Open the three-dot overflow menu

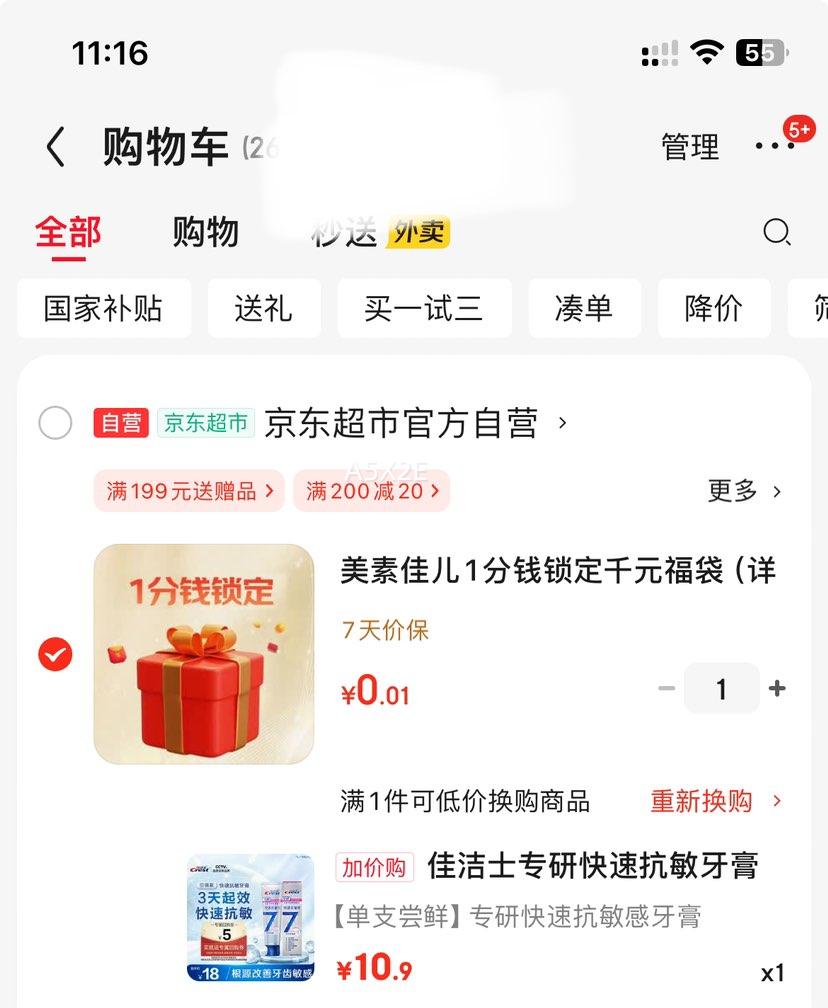[775, 146]
